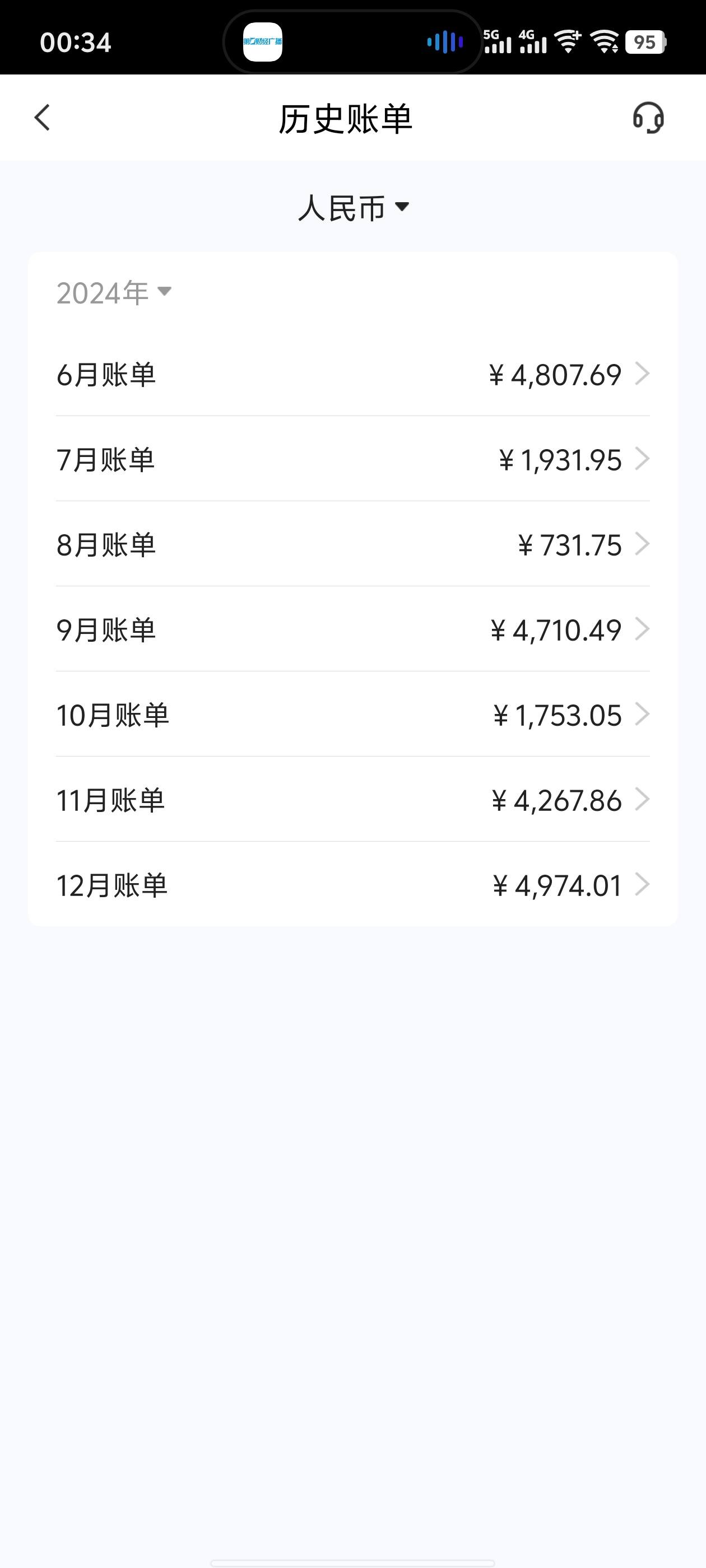Select the 9月账单 statement
The height and width of the screenshot is (1568, 706).
pyautogui.click(x=352, y=629)
